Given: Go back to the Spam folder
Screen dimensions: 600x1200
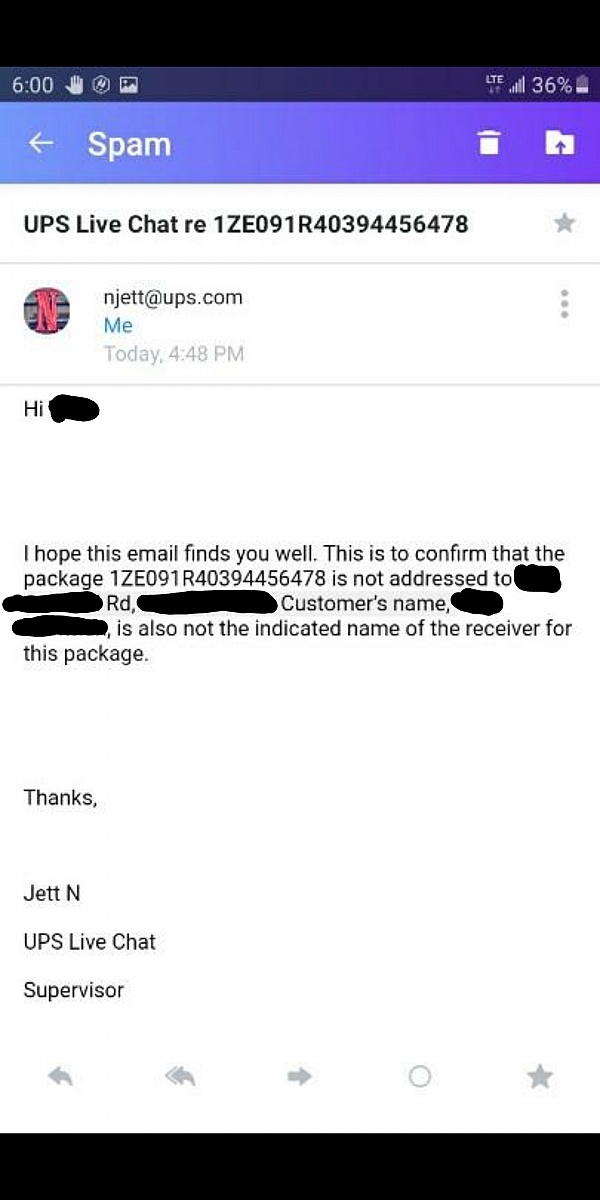Looking at the screenshot, I should tap(40, 143).
